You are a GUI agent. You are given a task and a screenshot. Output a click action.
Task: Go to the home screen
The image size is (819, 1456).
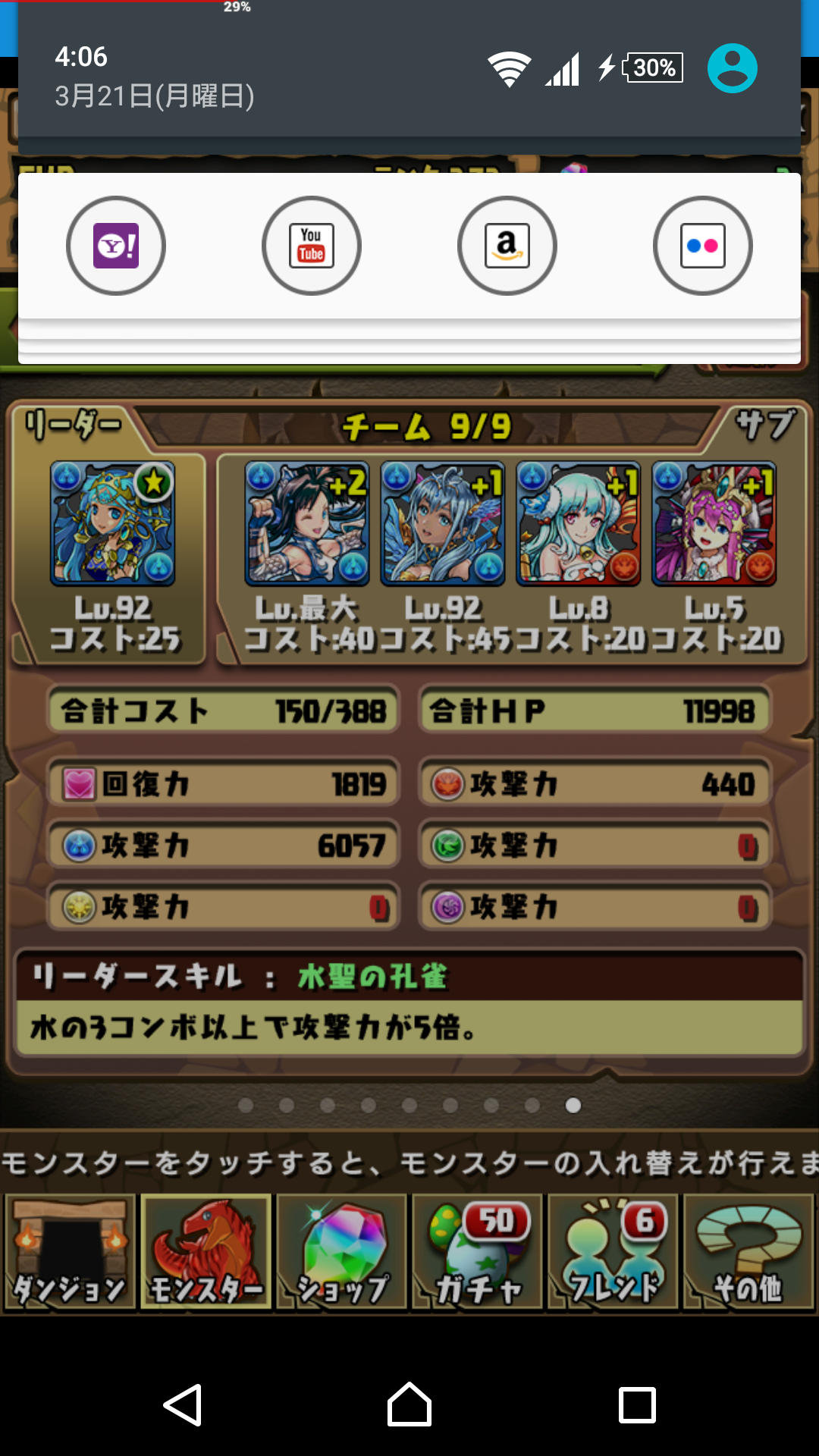[409, 1404]
